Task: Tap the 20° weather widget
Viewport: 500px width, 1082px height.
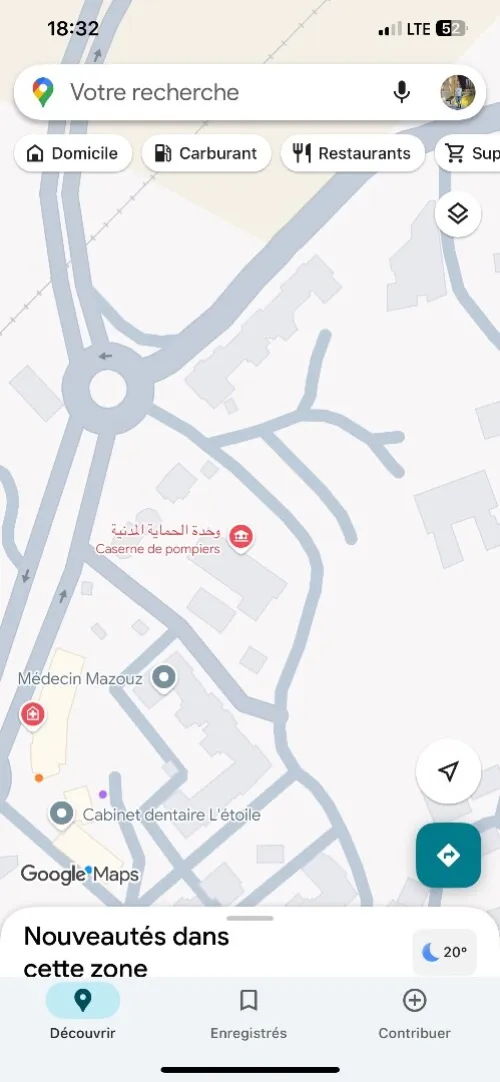Action: 445,952
